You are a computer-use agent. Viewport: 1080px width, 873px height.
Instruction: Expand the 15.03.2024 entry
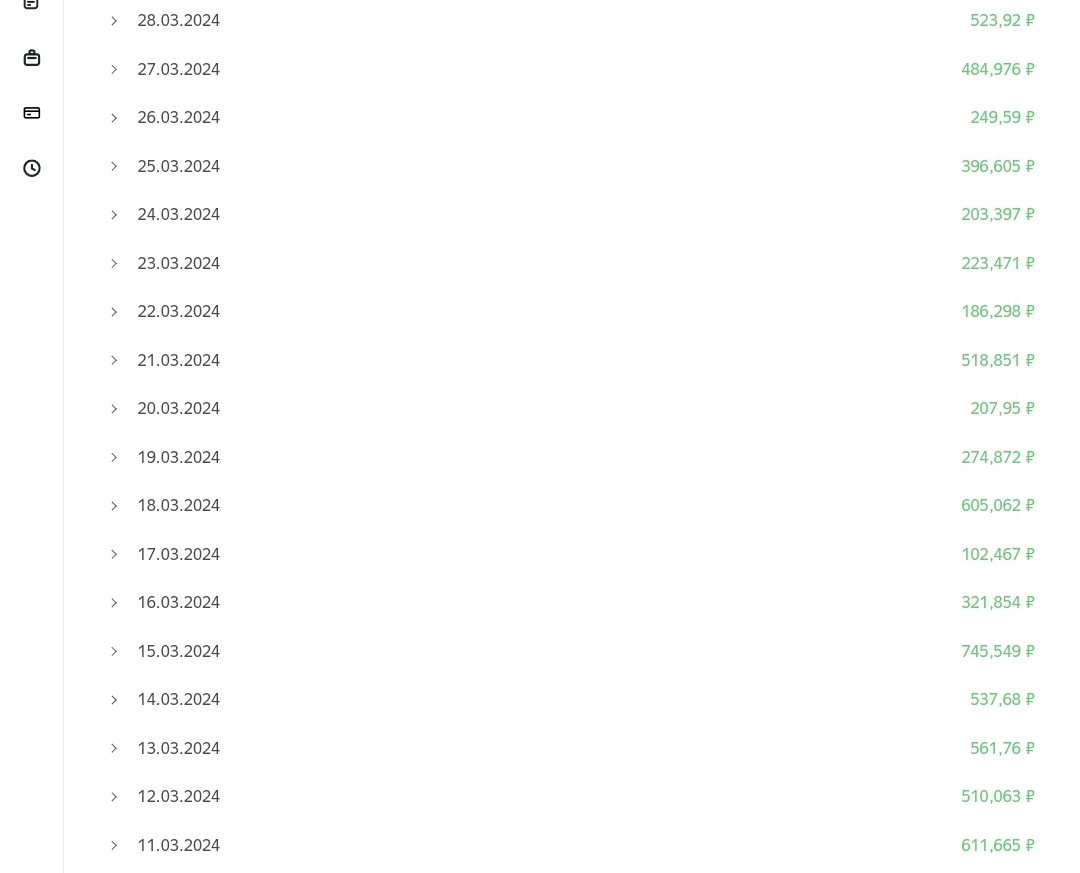point(114,651)
